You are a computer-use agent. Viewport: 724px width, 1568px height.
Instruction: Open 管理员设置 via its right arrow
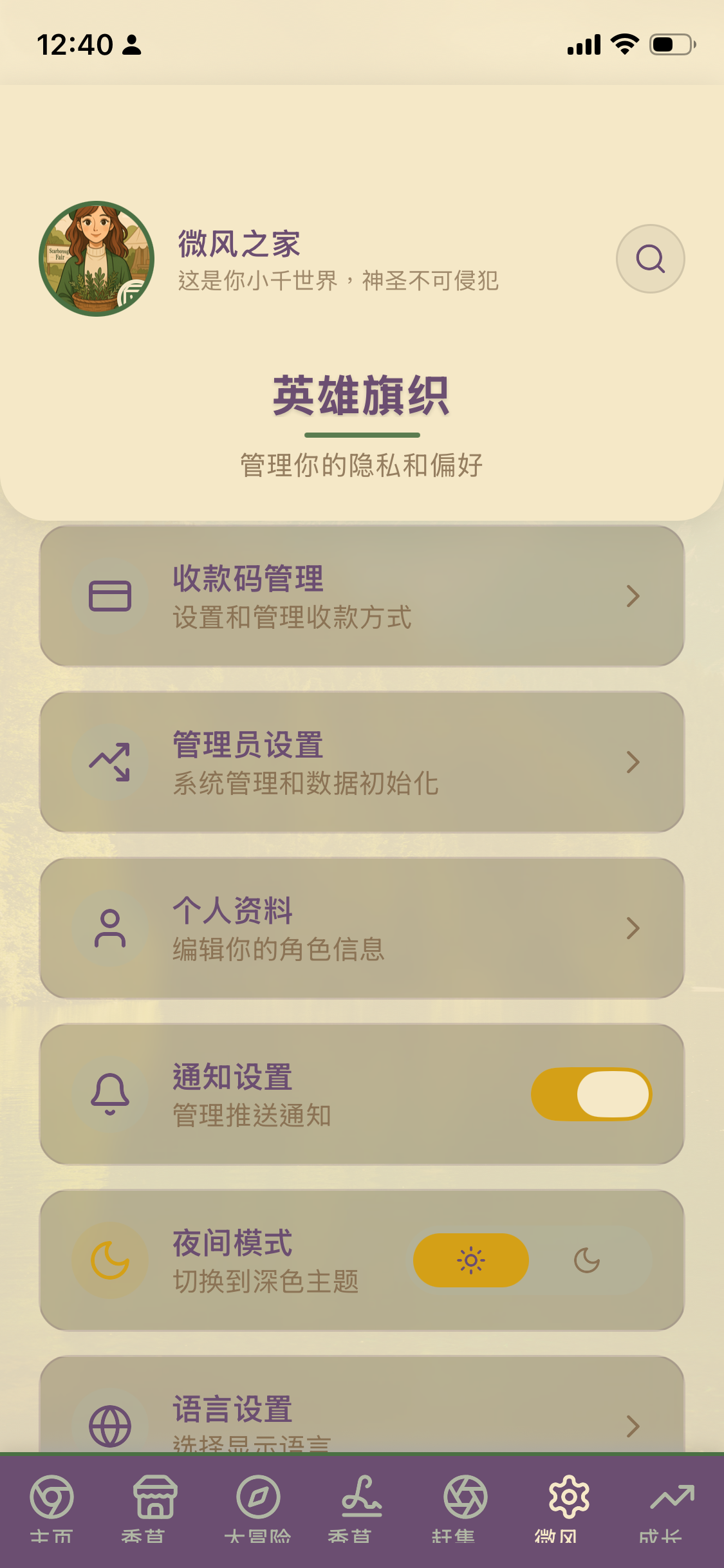(633, 763)
